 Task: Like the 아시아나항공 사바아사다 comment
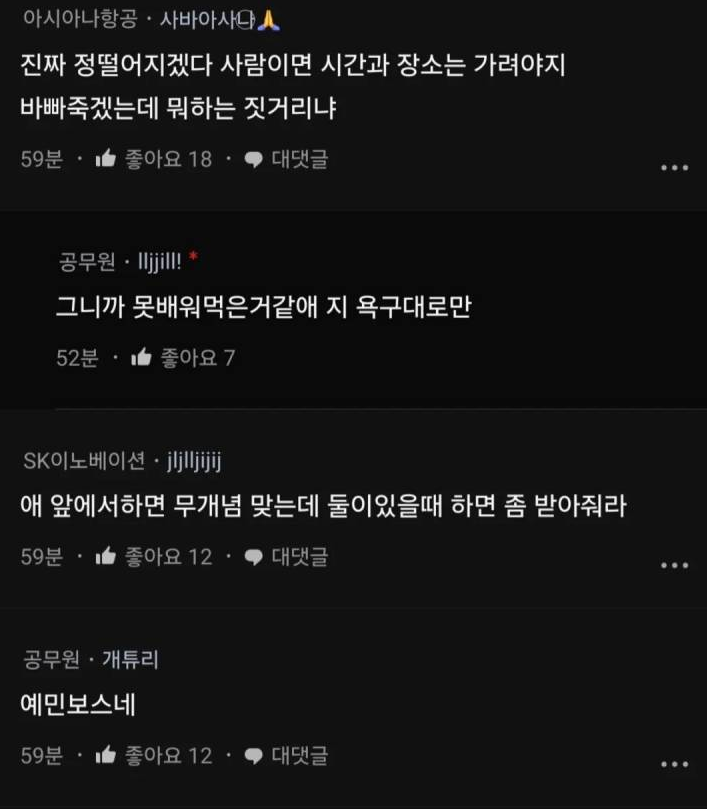(105, 159)
